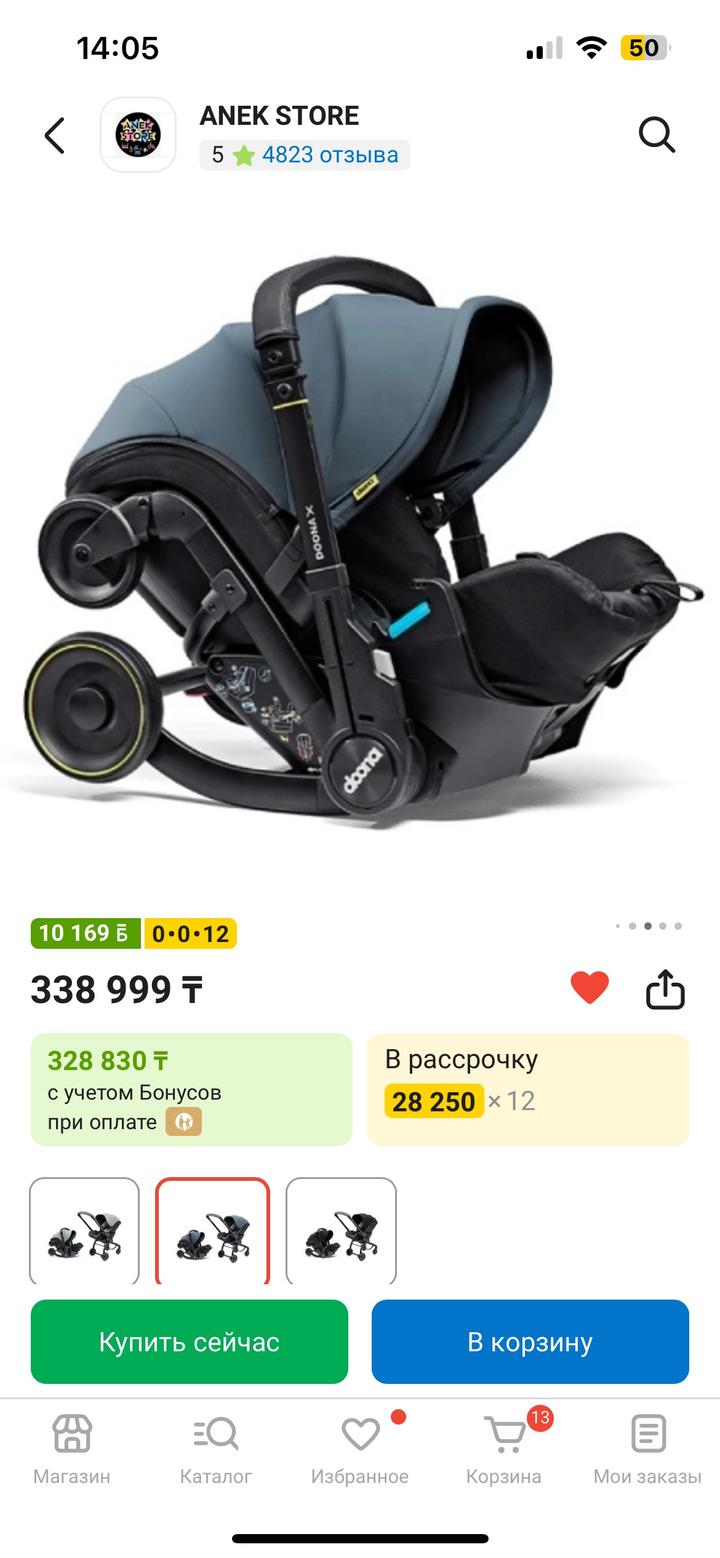Select the all-black stroller variant thumbnail
Viewport: 720px width, 1558px height.
pos(341,1232)
